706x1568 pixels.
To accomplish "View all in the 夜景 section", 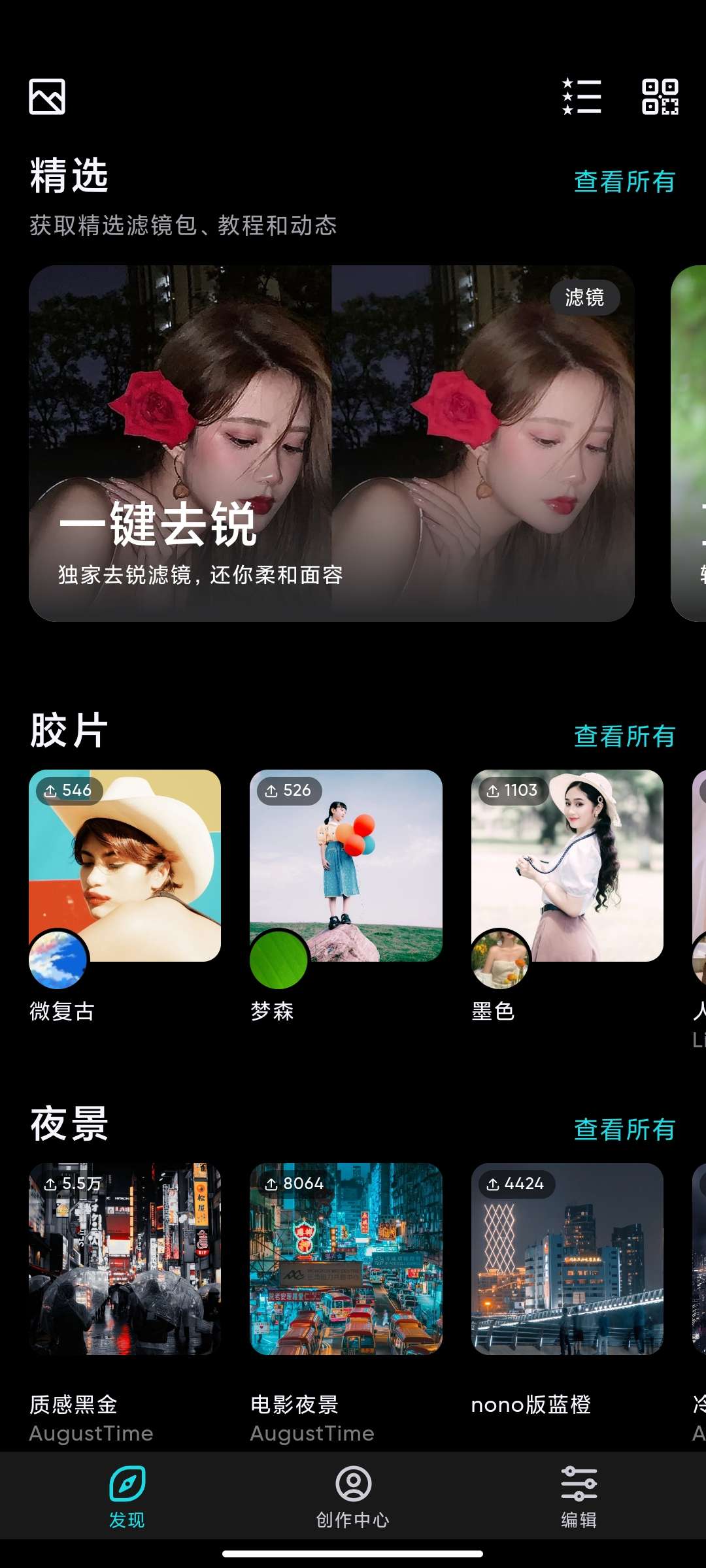I will (624, 1130).
